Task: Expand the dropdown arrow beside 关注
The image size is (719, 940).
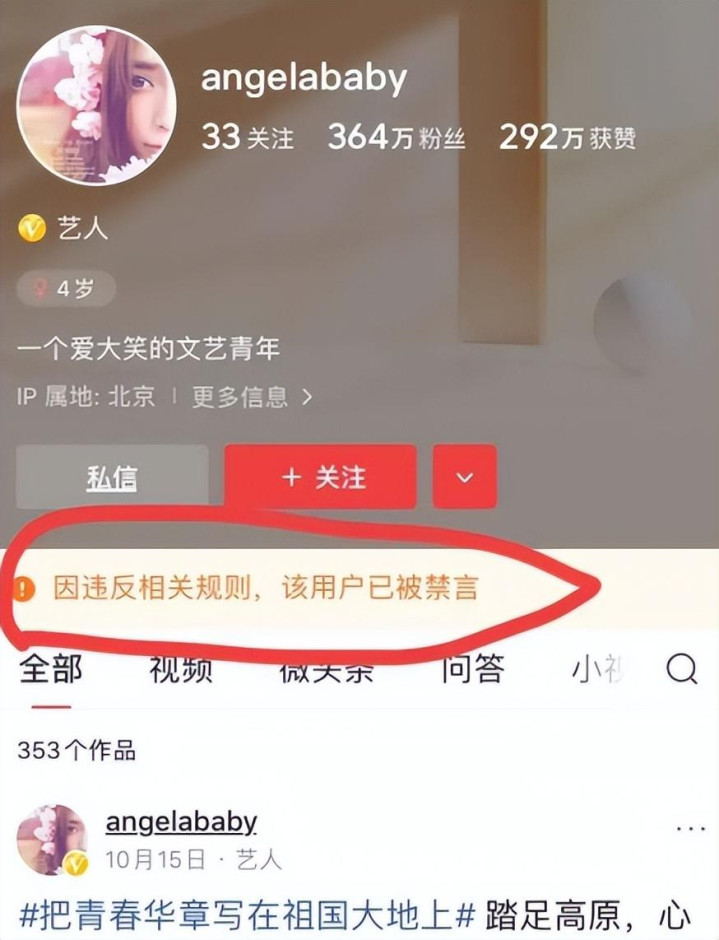Action: [464, 477]
